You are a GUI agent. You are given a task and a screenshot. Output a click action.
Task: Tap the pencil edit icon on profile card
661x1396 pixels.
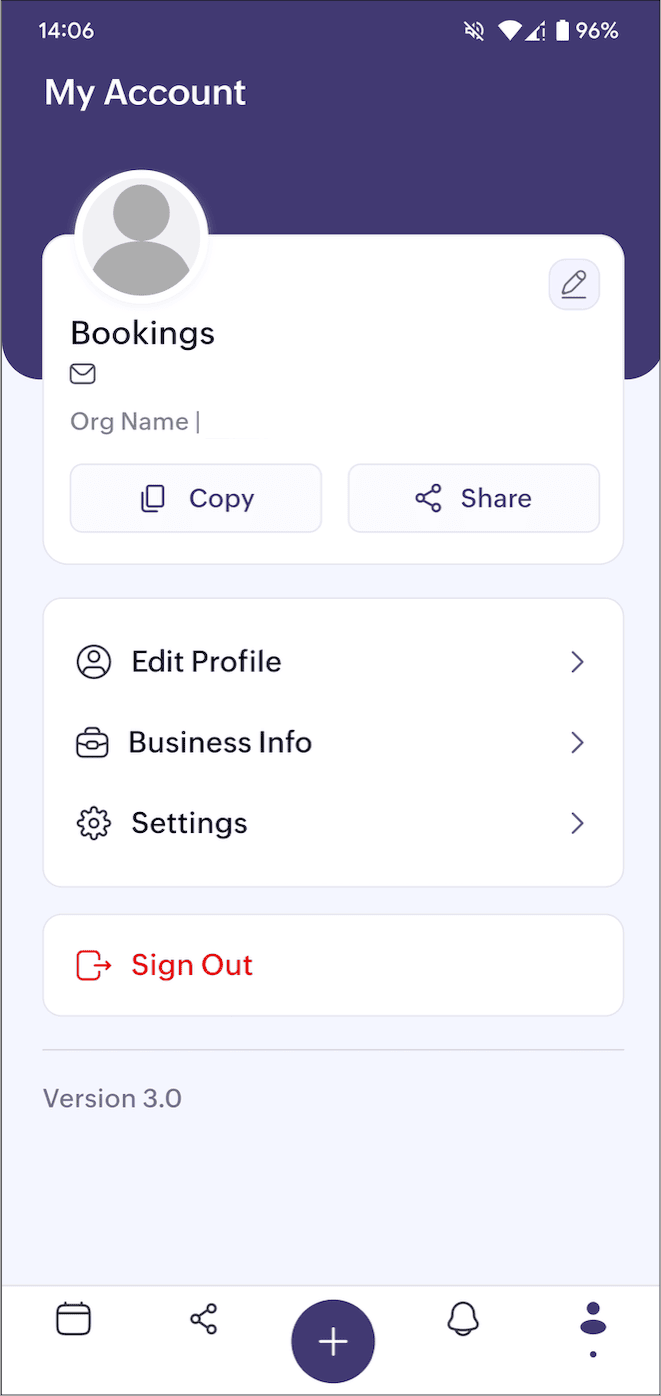574,285
